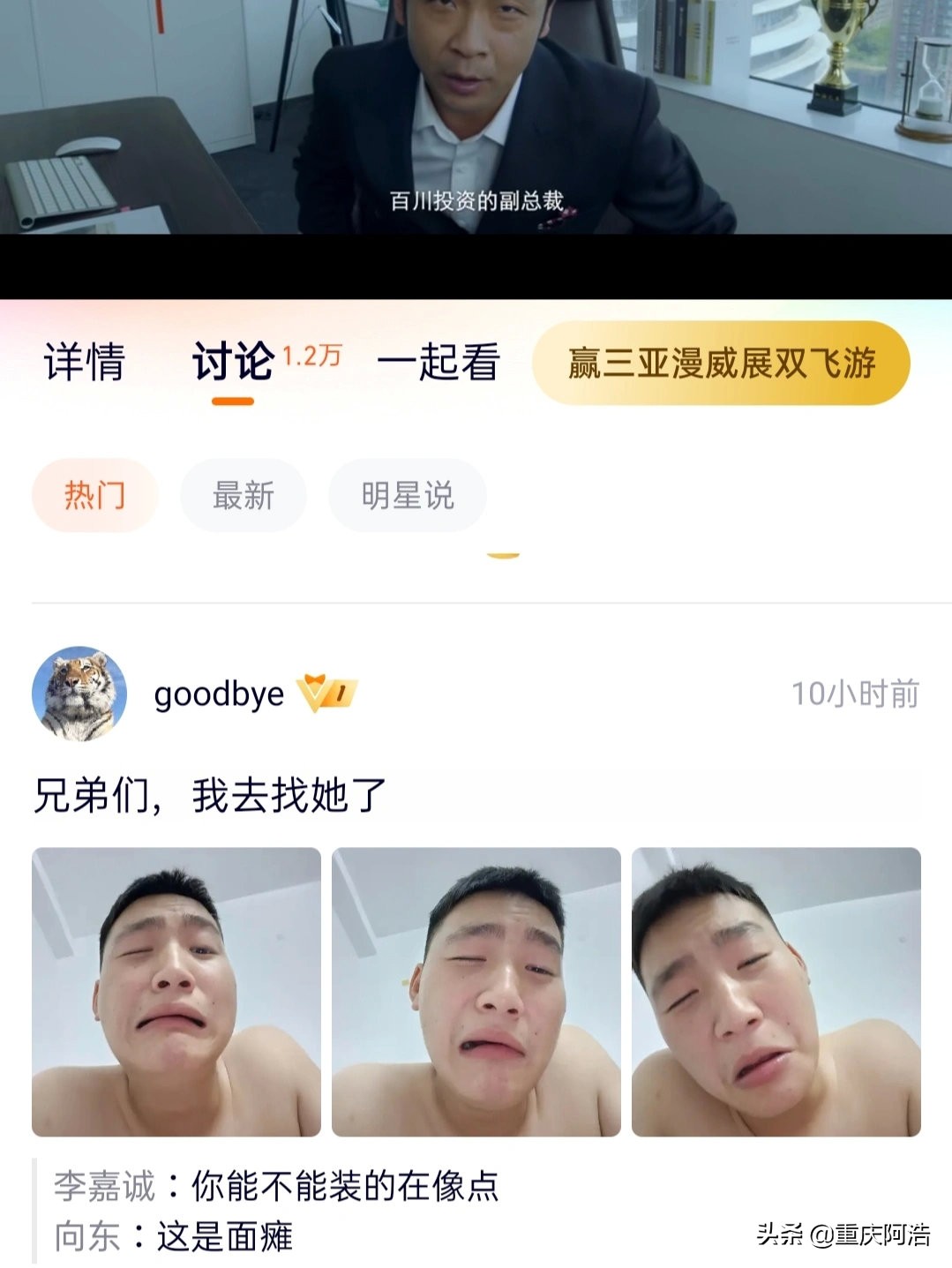The image size is (952, 1268).
Task: Select the 热门 comment filter
Action: (94, 495)
